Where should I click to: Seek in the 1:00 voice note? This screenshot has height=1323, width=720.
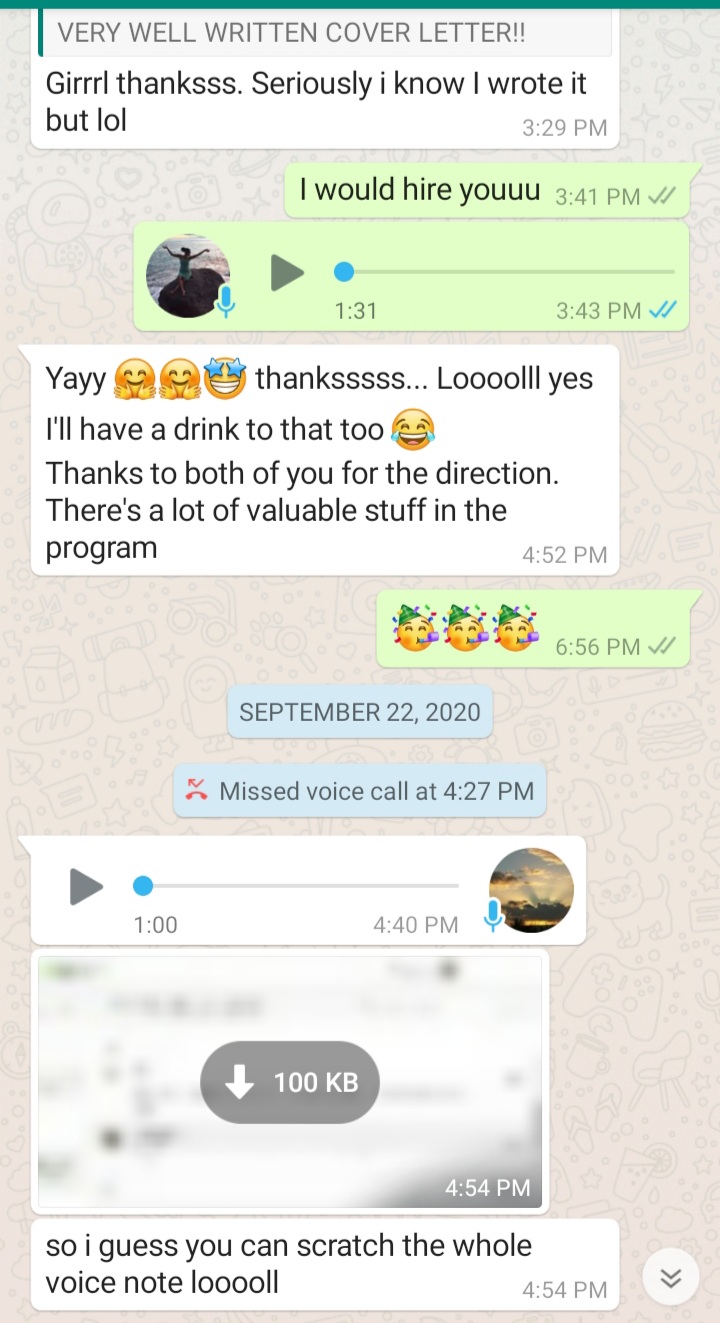pos(300,886)
